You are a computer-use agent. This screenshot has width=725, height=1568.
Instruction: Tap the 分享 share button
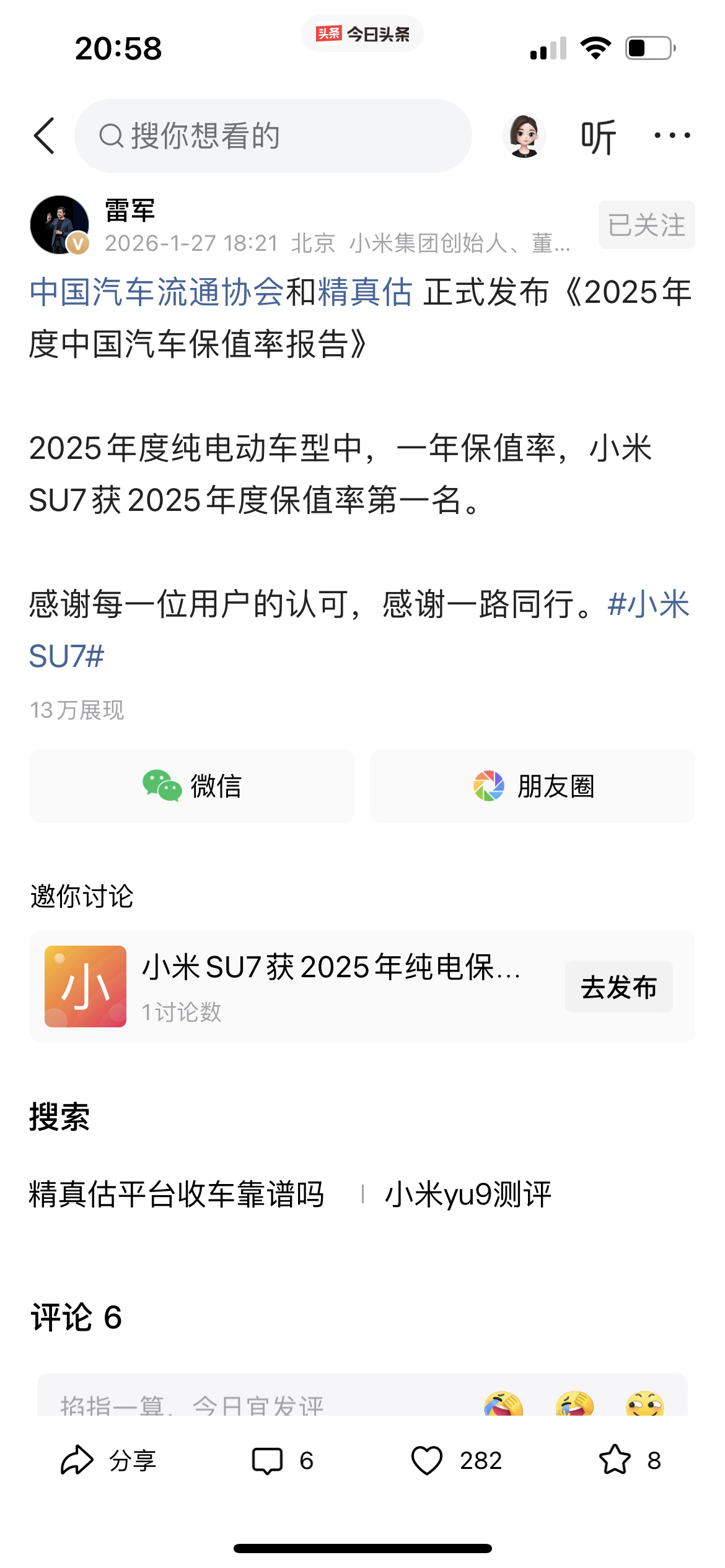pyautogui.click(x=108, y=1460)
